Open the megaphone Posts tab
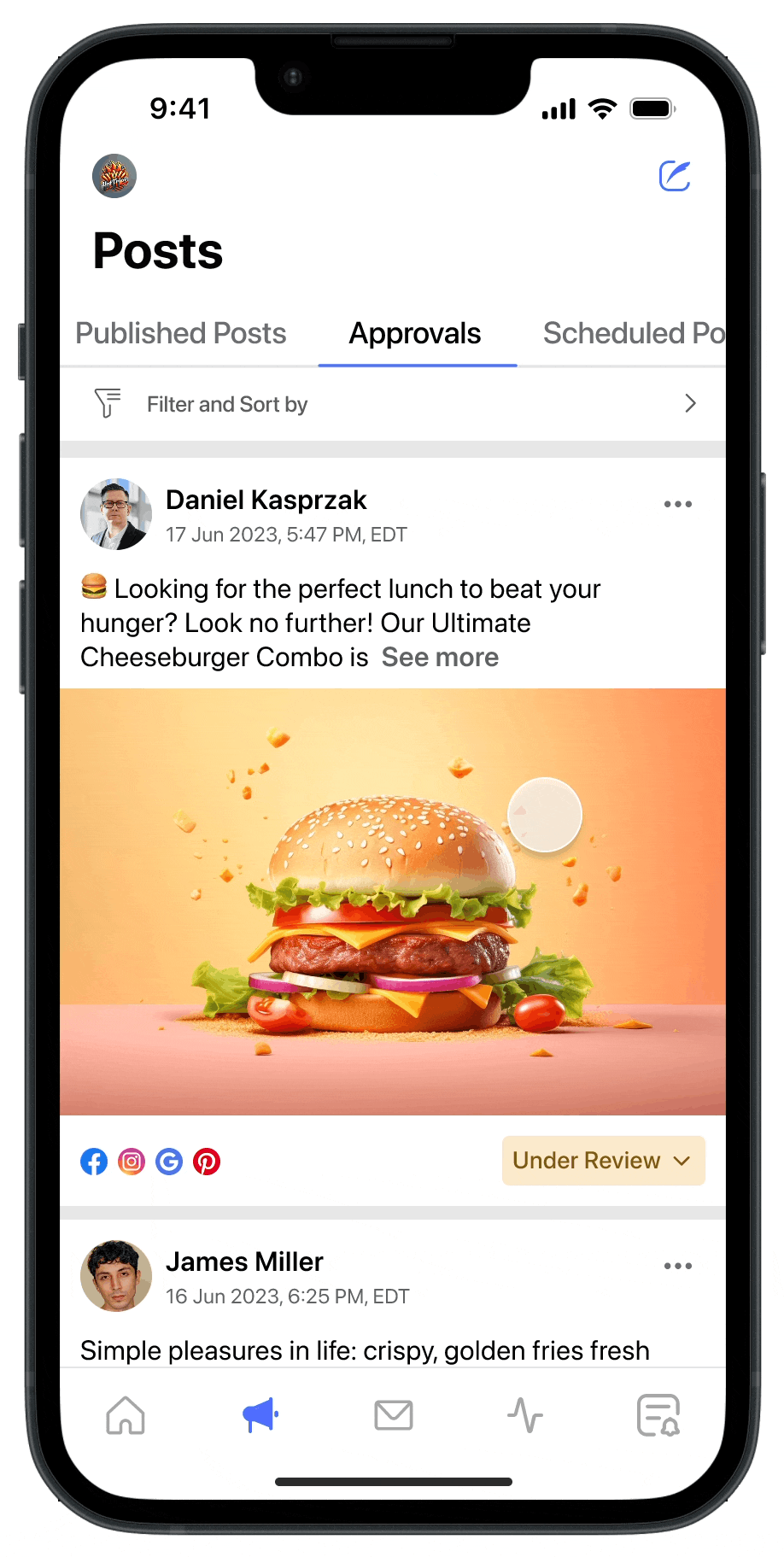Viewport: 784px width, 1557px height. coord(260,1415)
